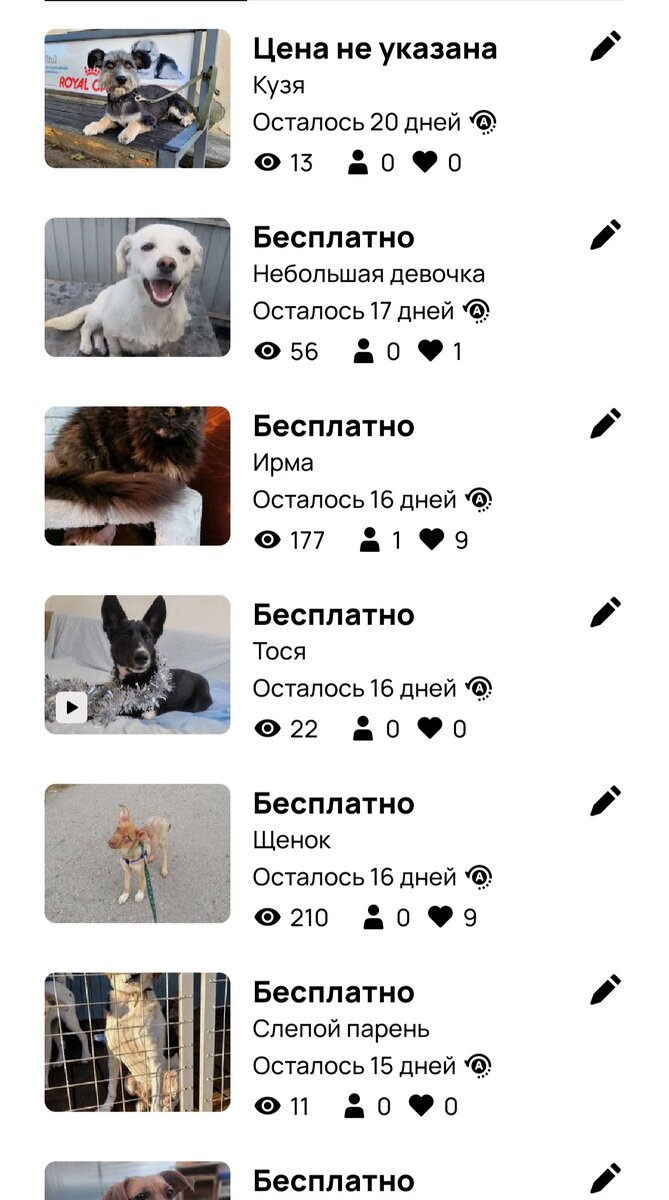Edit the Слепой парень listing
This screenshot has width=669, height=1200.
point(605,990)
